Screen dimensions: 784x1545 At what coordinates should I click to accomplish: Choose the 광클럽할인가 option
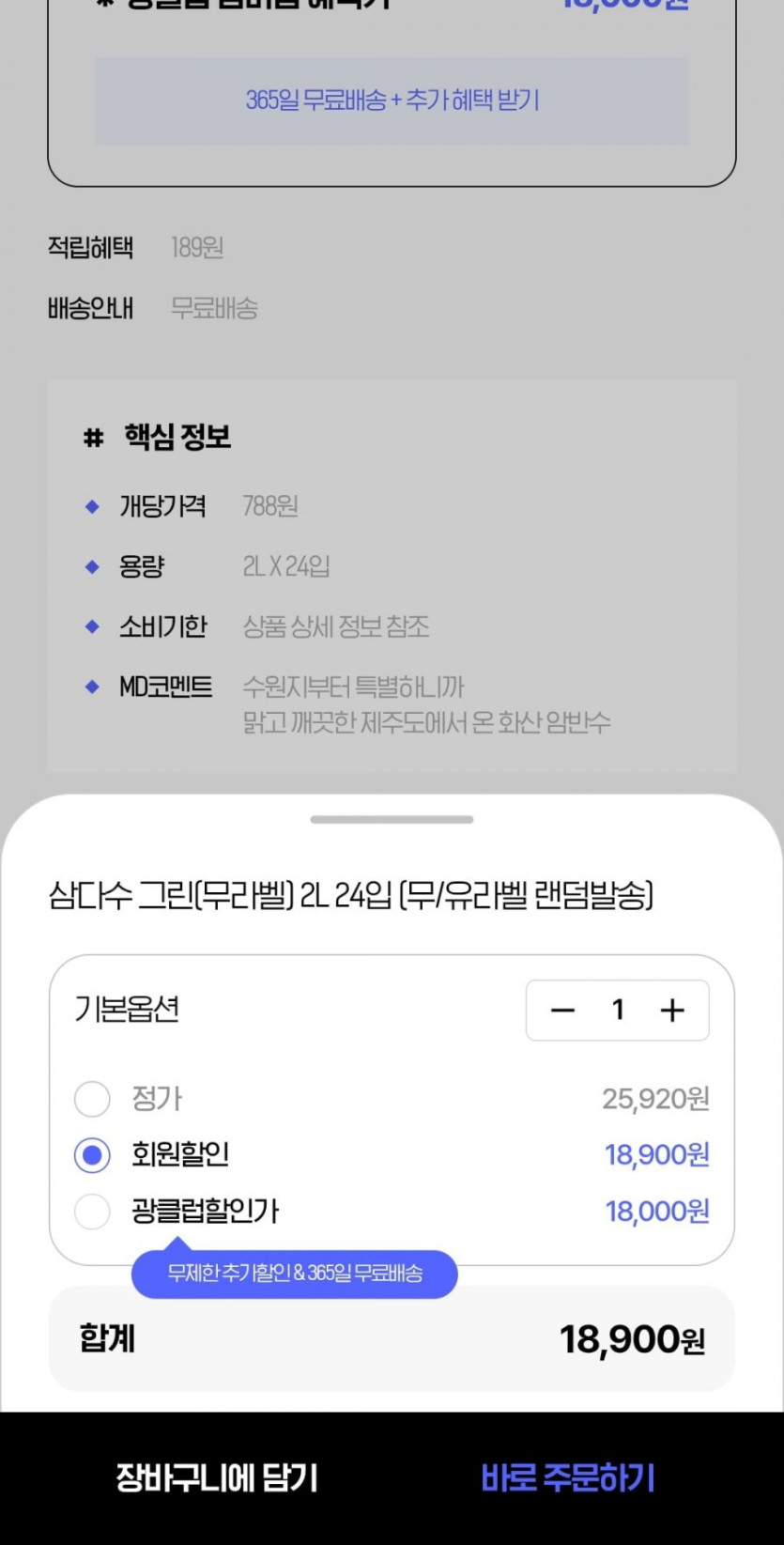tap(92, 1211)
